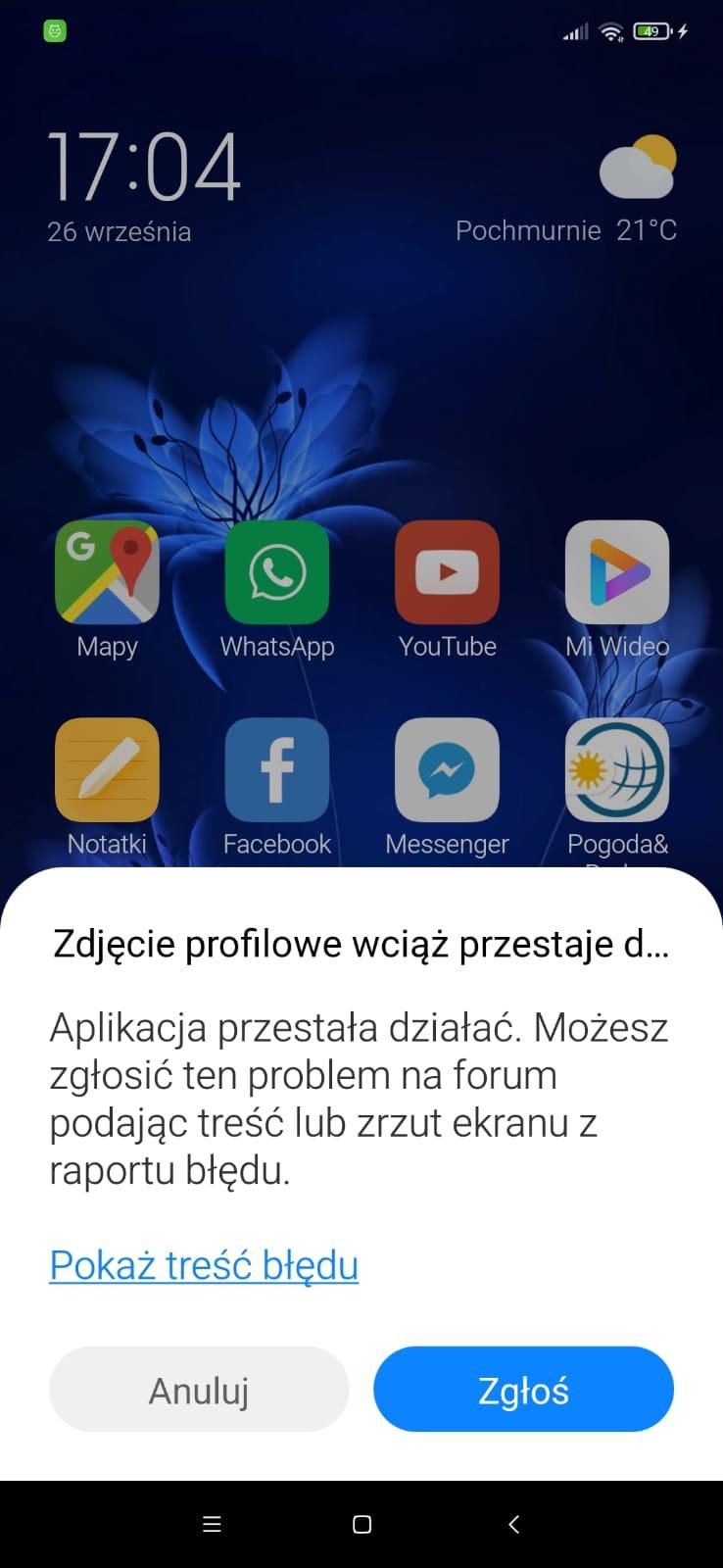Launch WhatsApp

pyautogui.click(x=277, y=573)
